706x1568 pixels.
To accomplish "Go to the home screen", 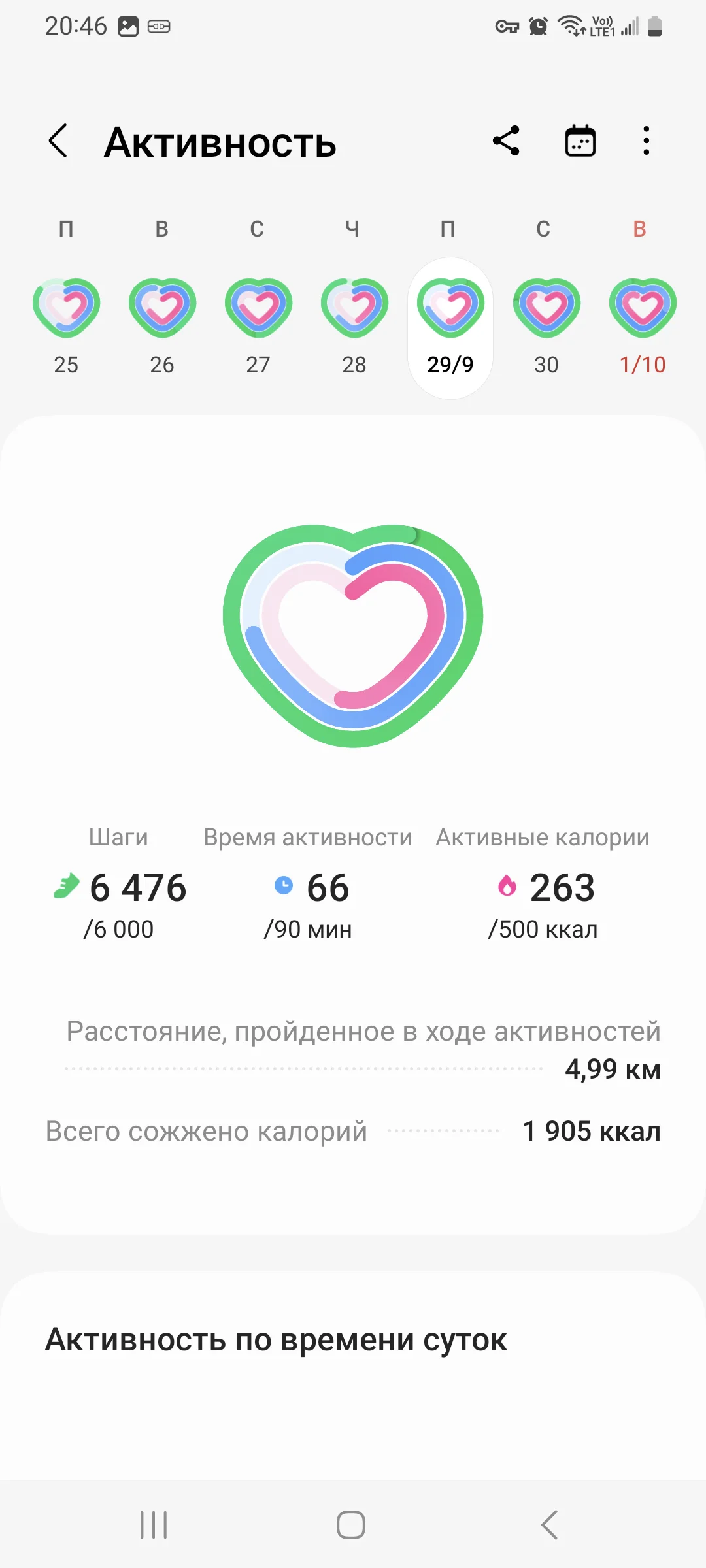I will pyautogui.click(x=351, y=1525).
